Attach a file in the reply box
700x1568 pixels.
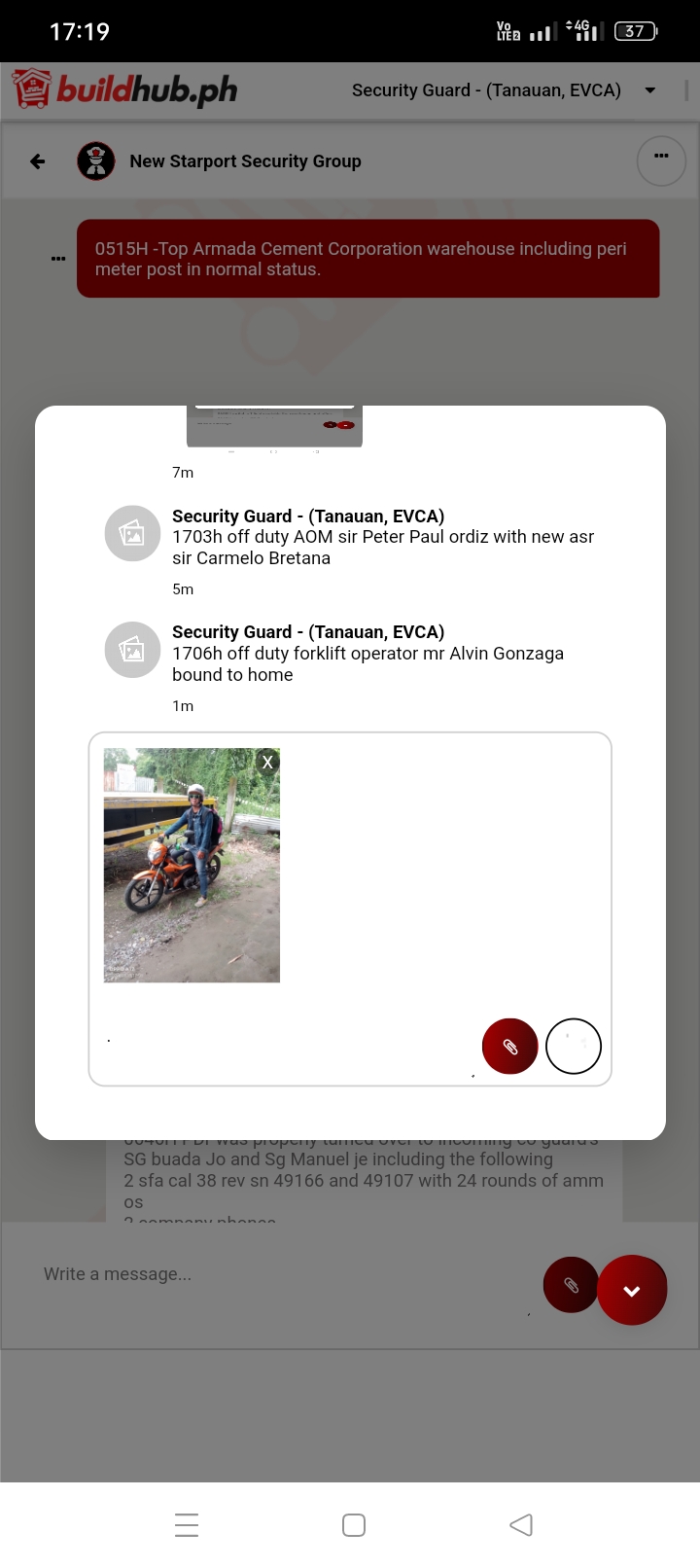click(509, 1047)
